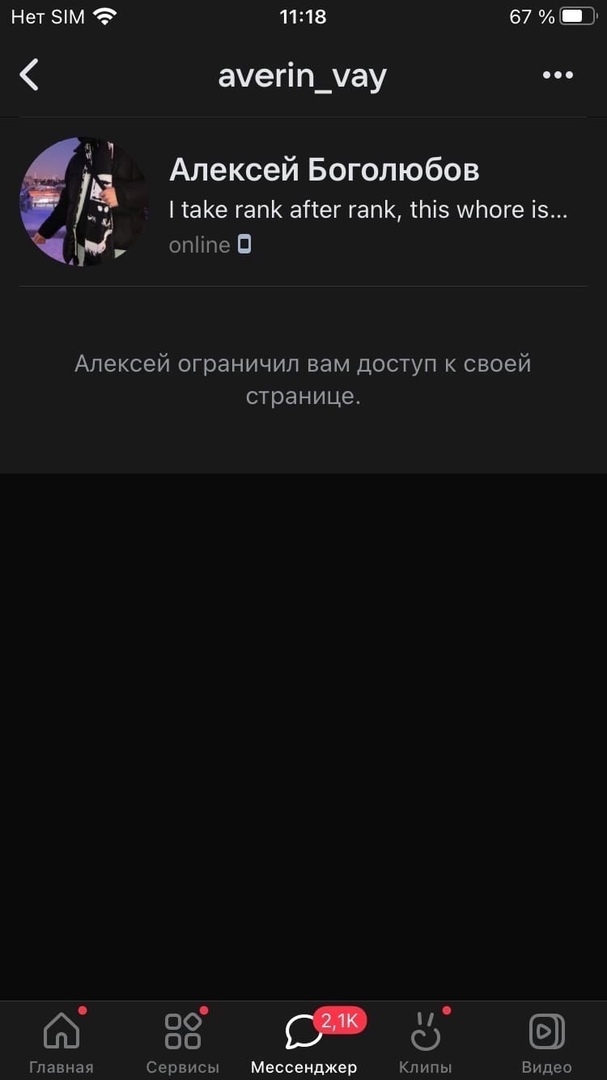607x1080 pixels.
Task: Switch to the Главная tab
Action: point(62,1040)
